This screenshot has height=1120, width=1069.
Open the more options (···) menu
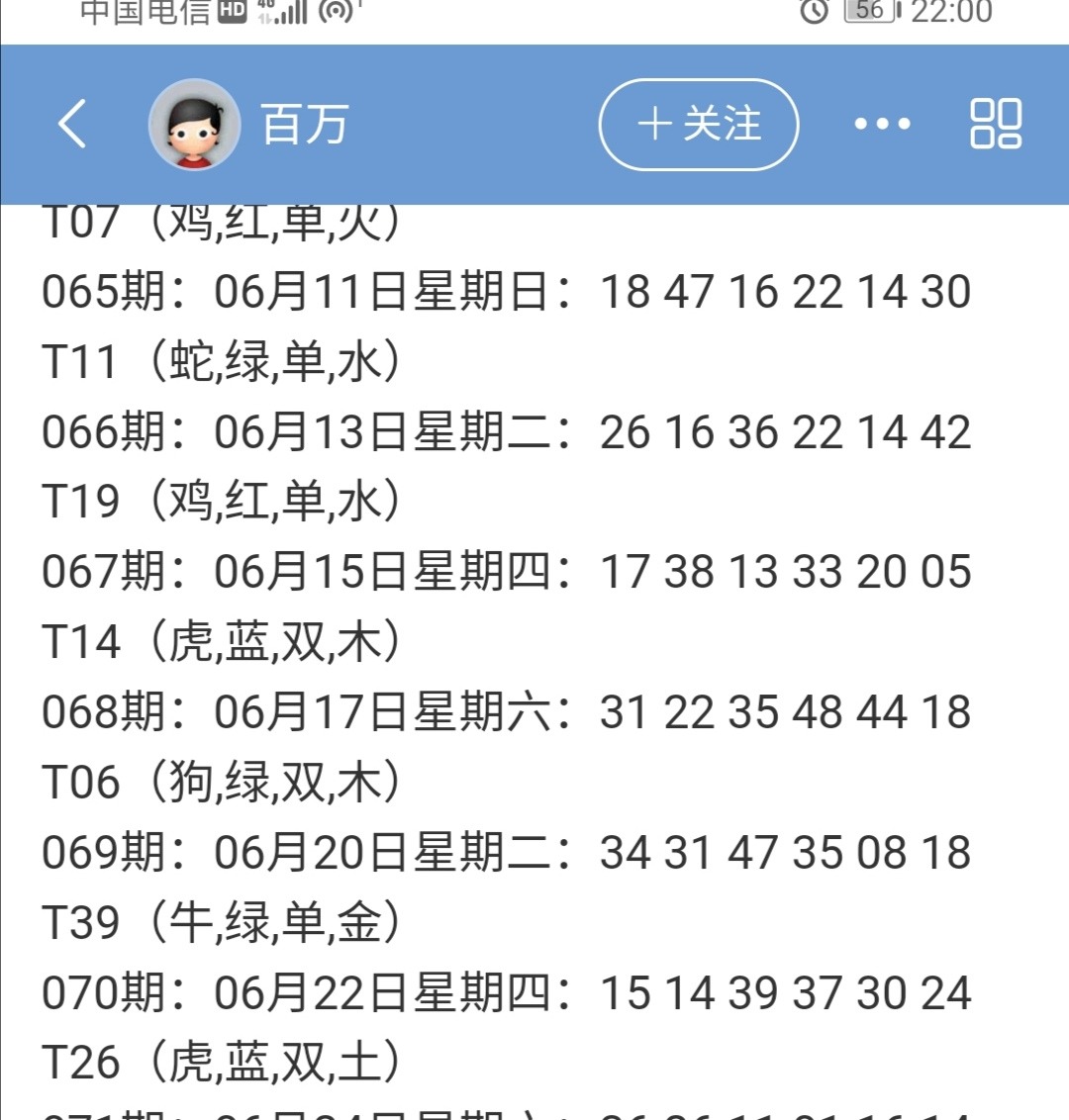(x=881, y=124)
